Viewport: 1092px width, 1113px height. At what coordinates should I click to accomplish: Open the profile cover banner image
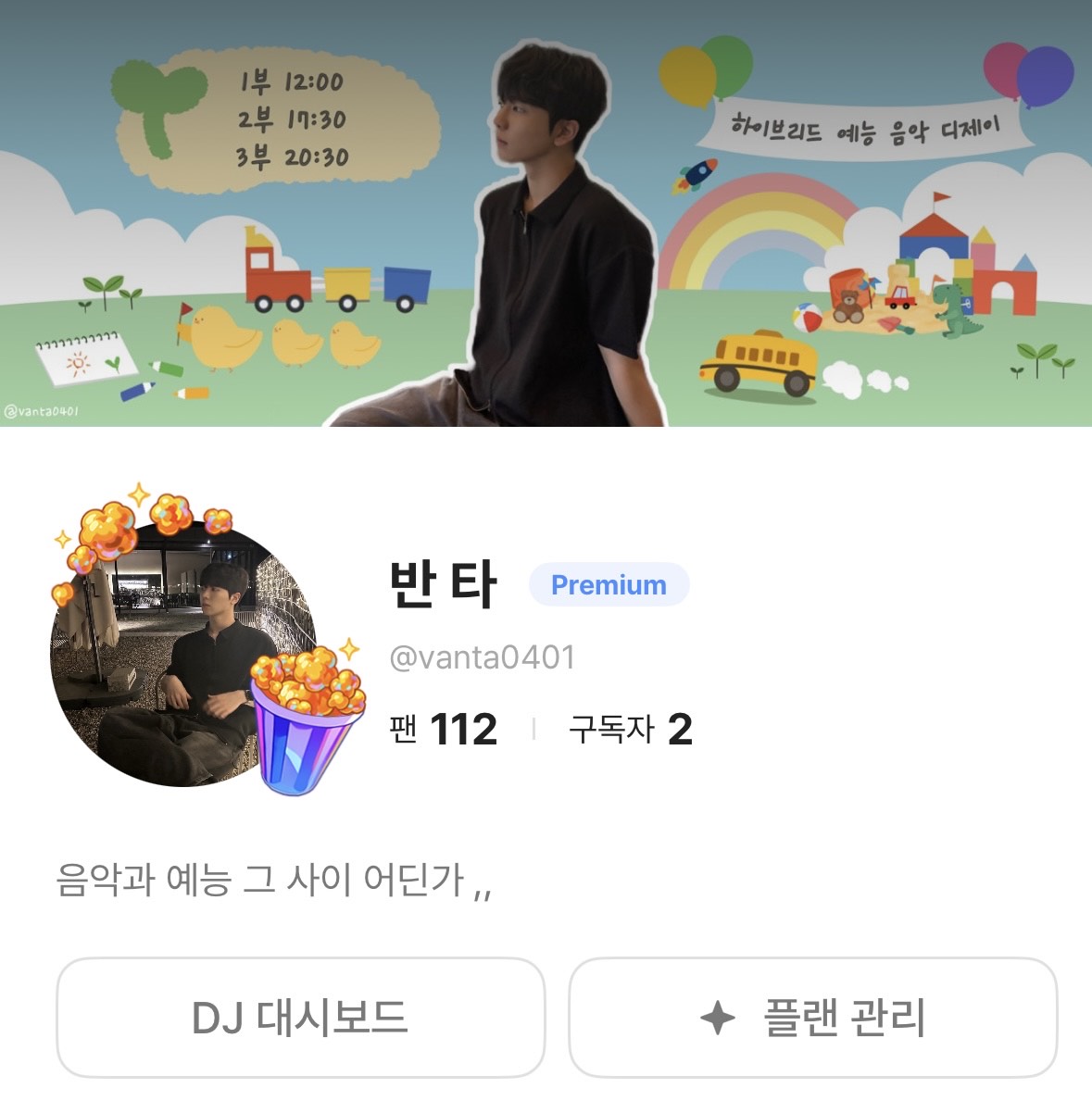546,213
